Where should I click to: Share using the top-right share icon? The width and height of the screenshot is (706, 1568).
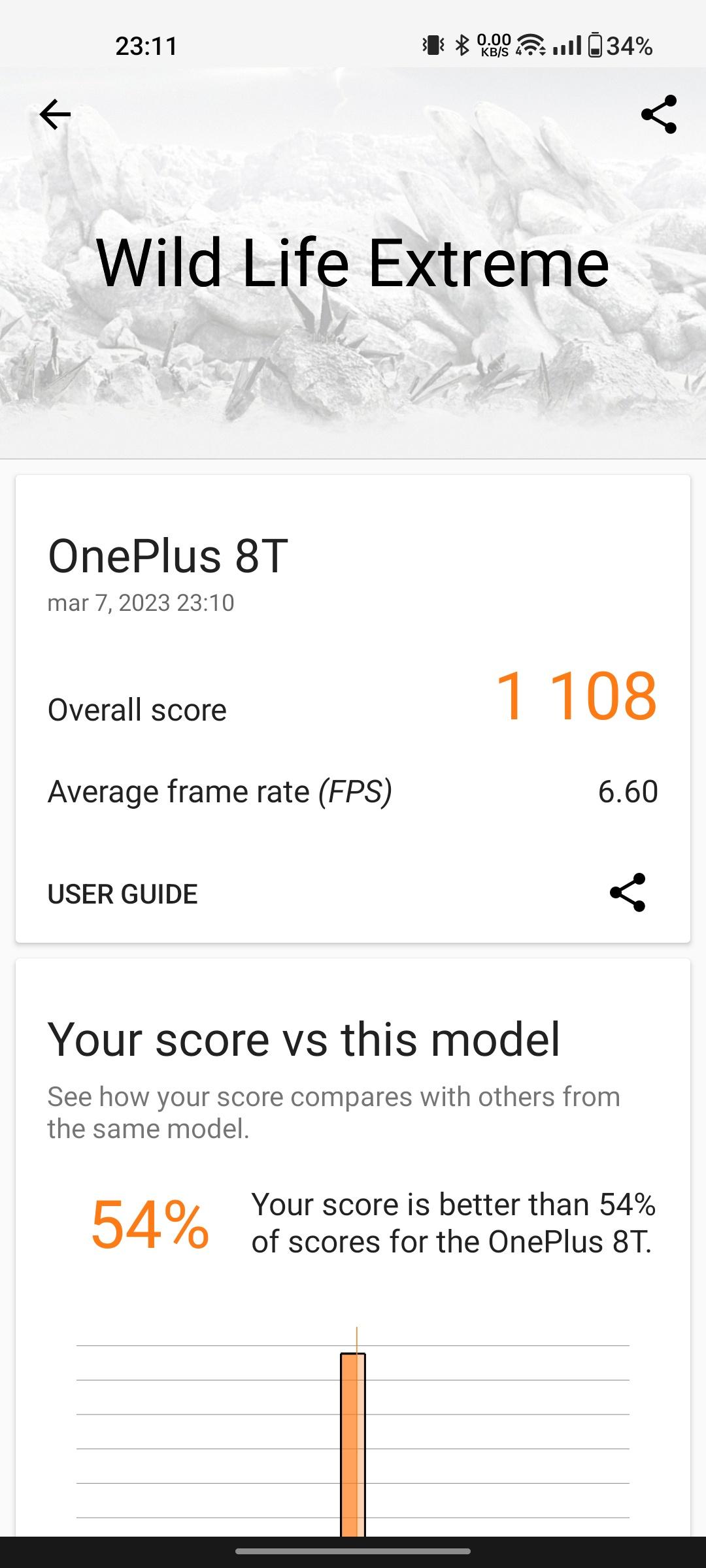click(x=659, y=115)
